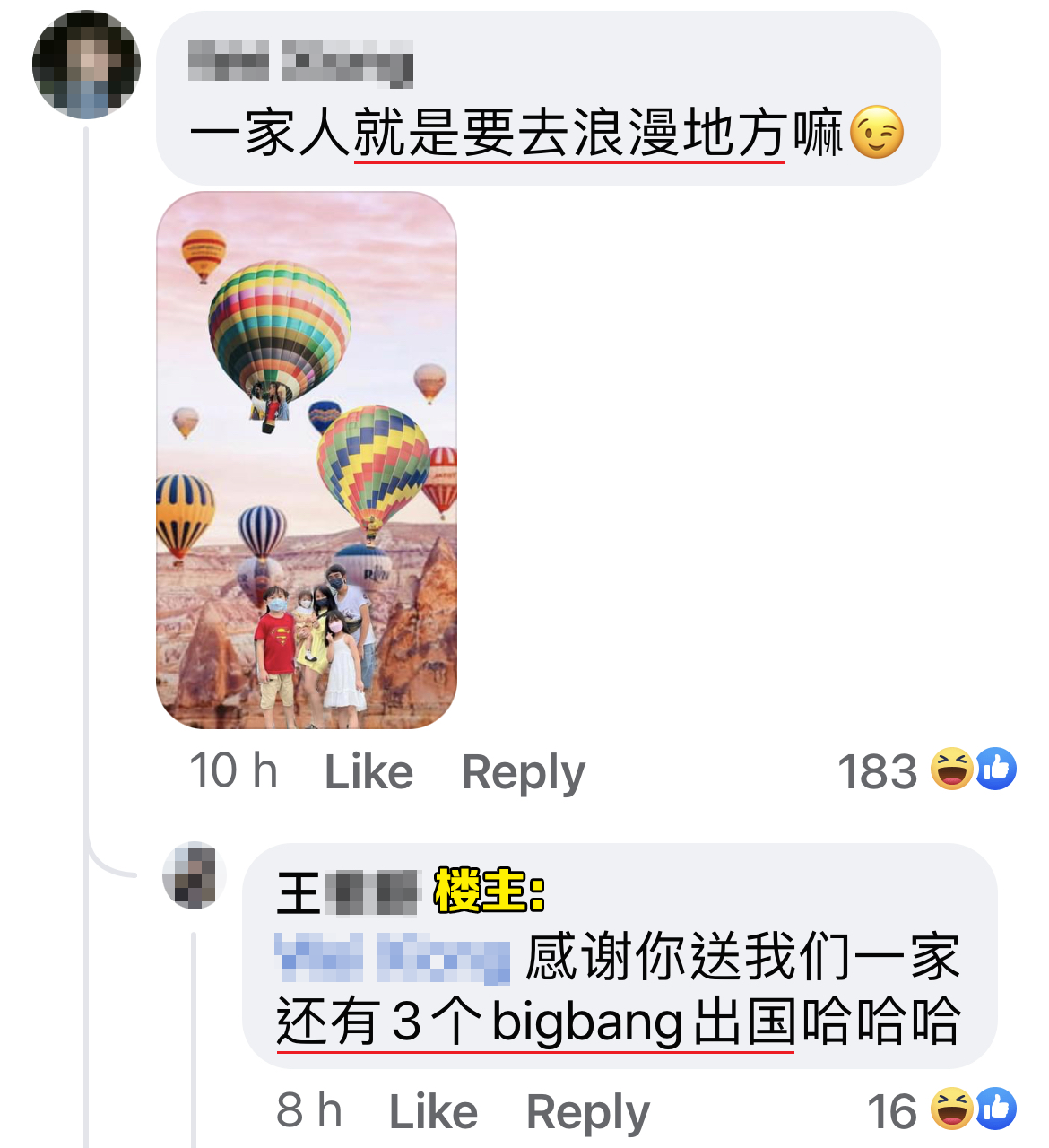Reply to the 10 h comment
Image resolution: width=1049 pixels, height=1148 pixels.
[x=523, y=772]
